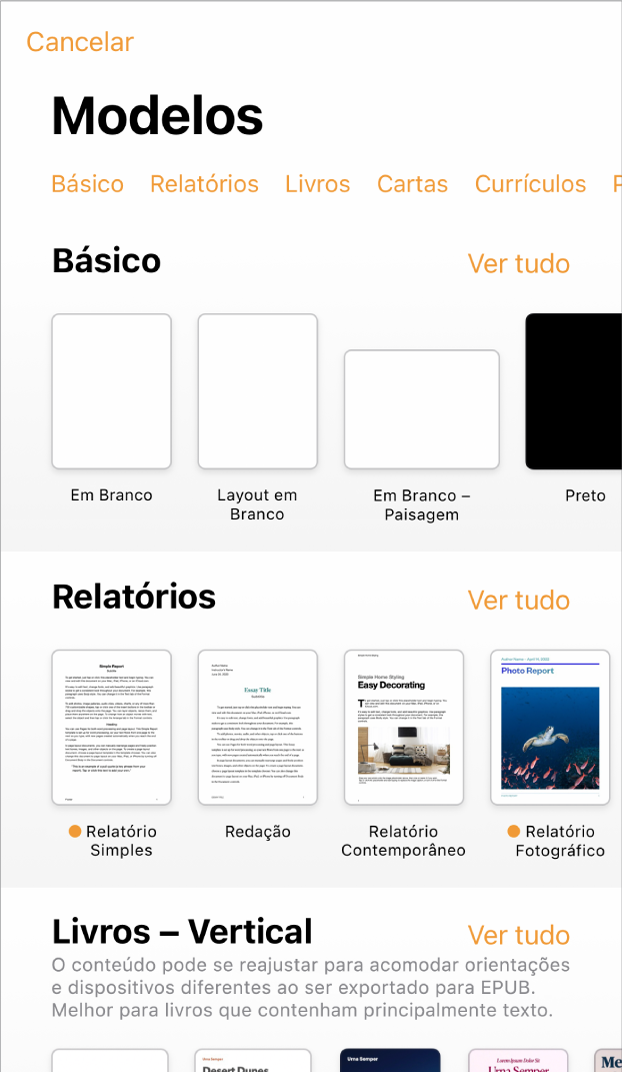Switch to the Relatórios category tab
The width and height of the screenshot is (622, 1072).
(x=204, y=184)
